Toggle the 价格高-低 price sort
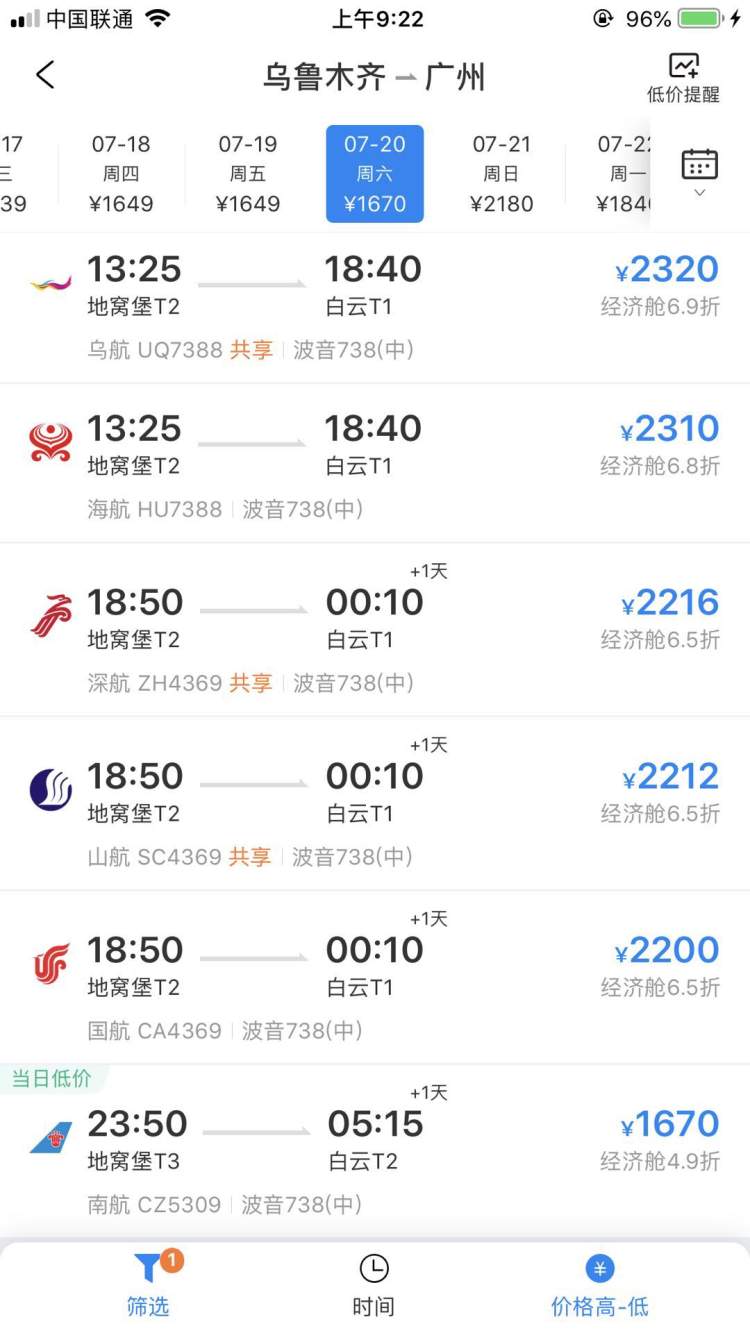This screenshot has height=1333, width=750. pyautogui.click(x=599, y=1285)
